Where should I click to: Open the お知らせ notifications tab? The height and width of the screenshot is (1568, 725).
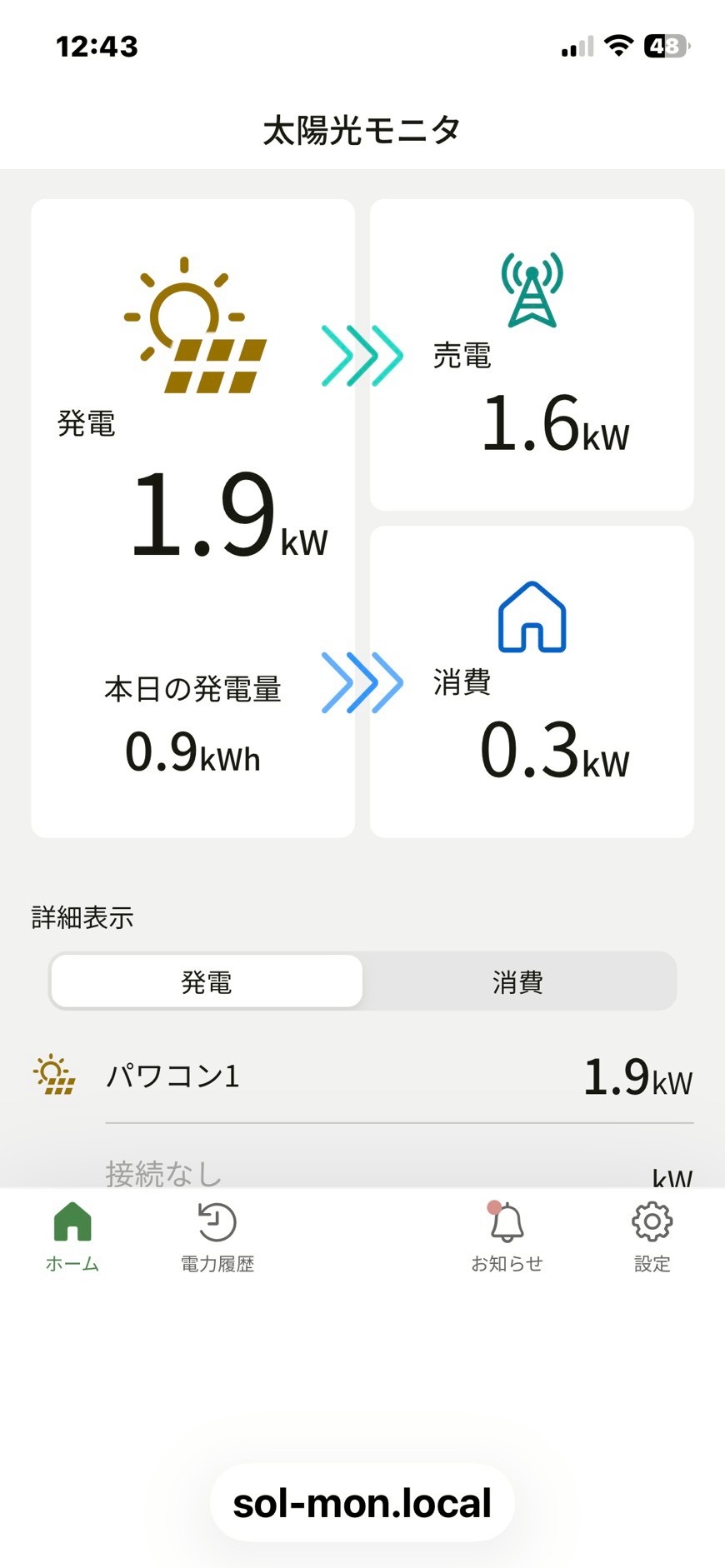pyautogui.click(x=507, y=1237)
